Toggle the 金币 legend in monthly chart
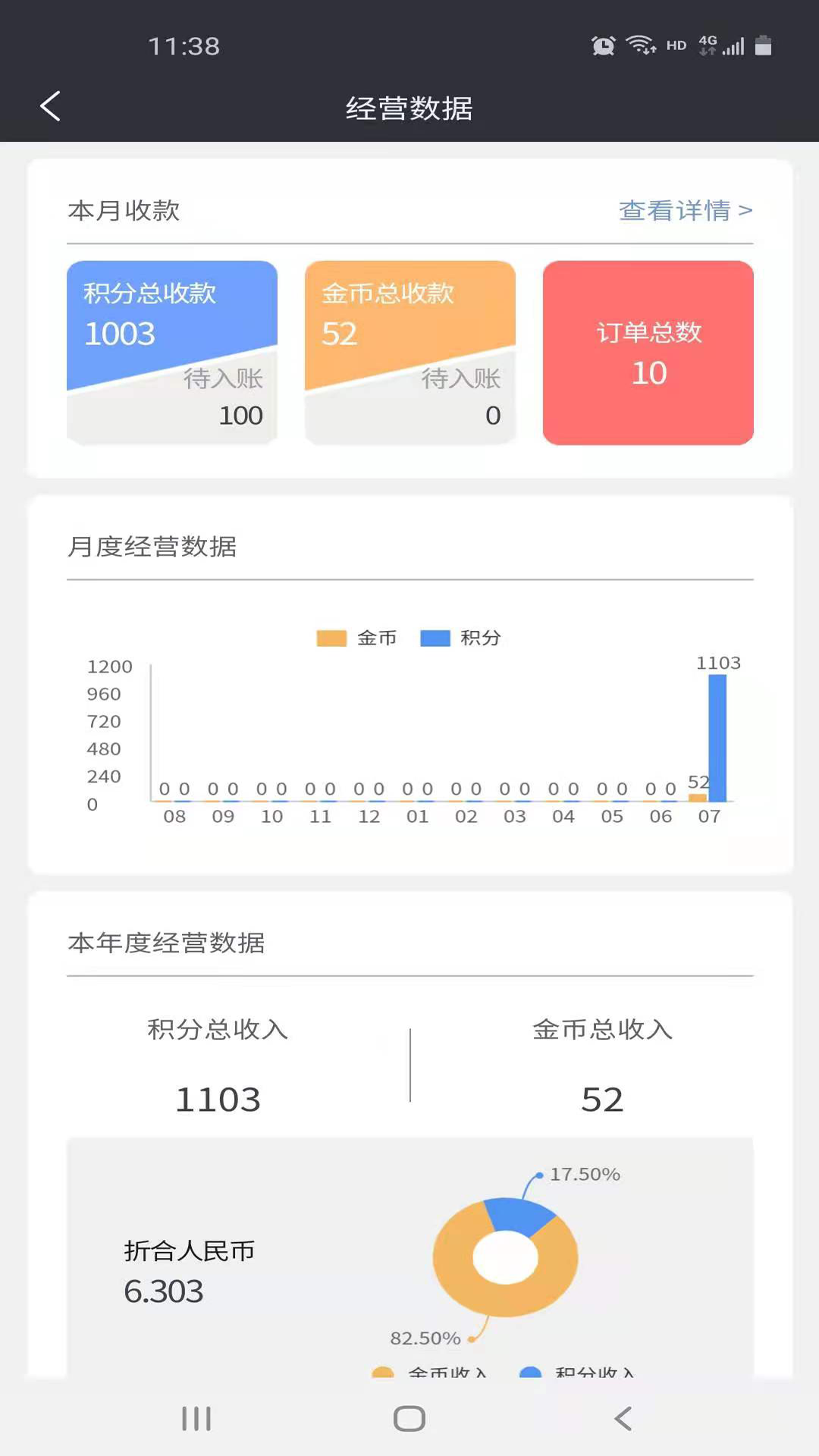 [x=356, y=638]
